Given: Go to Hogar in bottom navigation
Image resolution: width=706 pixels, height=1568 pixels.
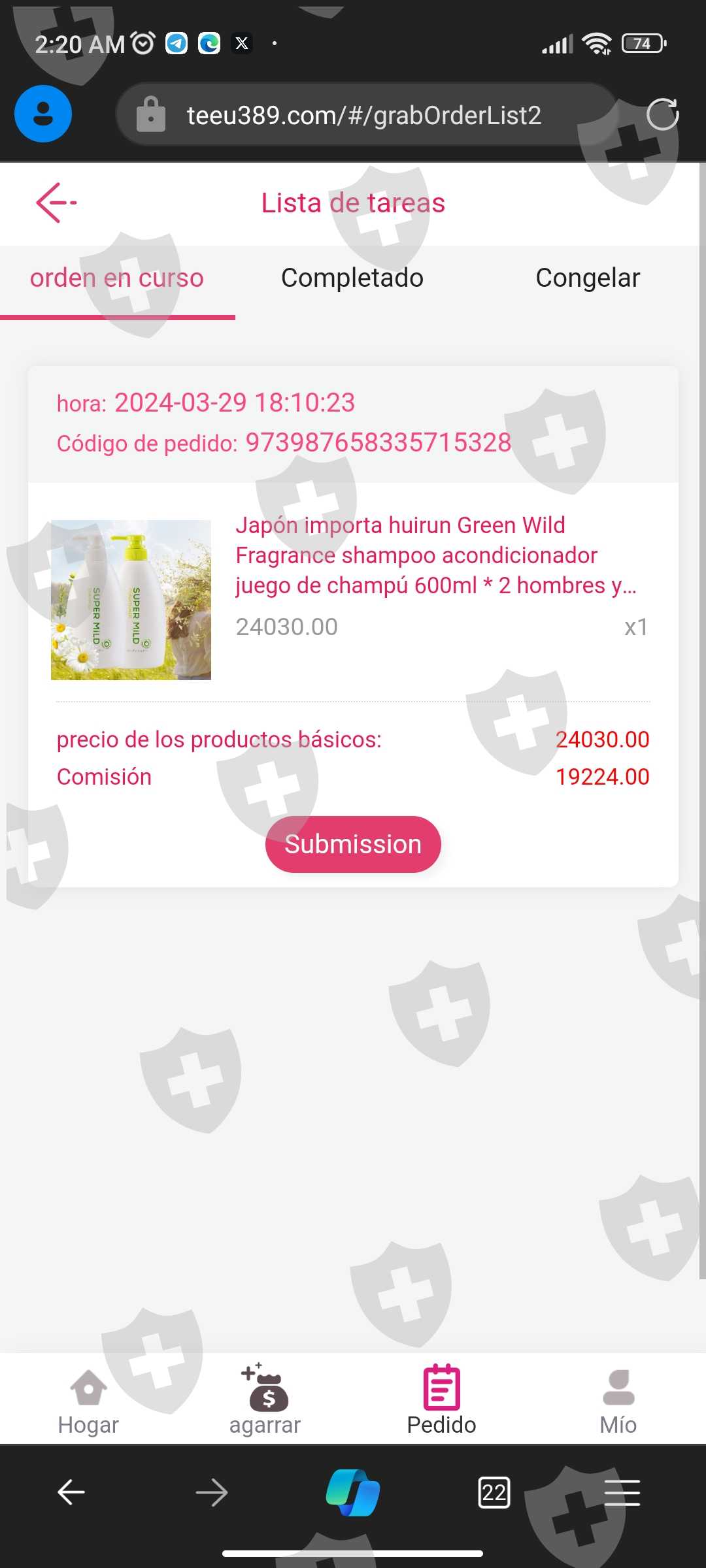Looking at the screenshot, I should [x=88, y=1401].
